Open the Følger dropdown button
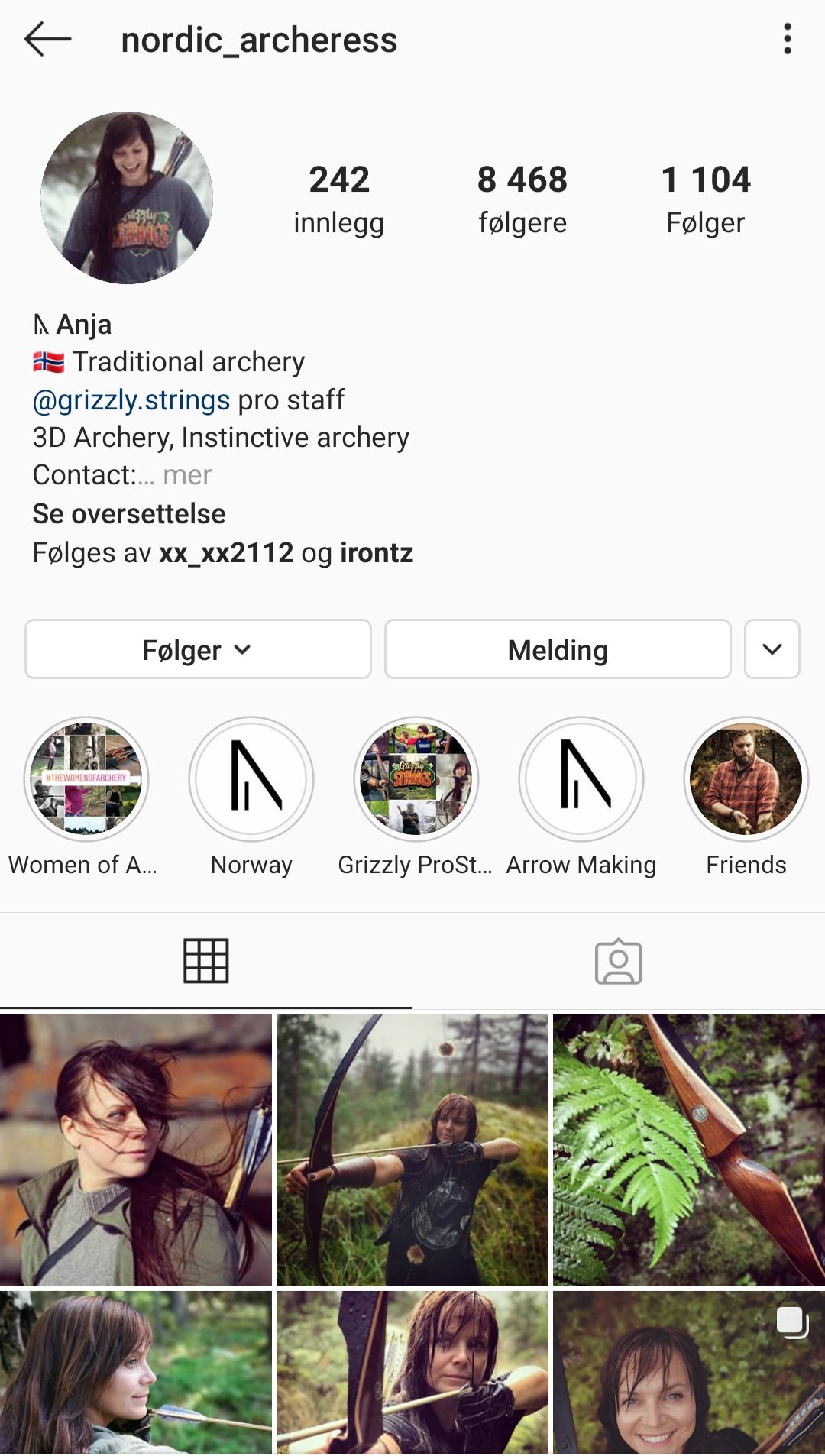 pos(198,650)
